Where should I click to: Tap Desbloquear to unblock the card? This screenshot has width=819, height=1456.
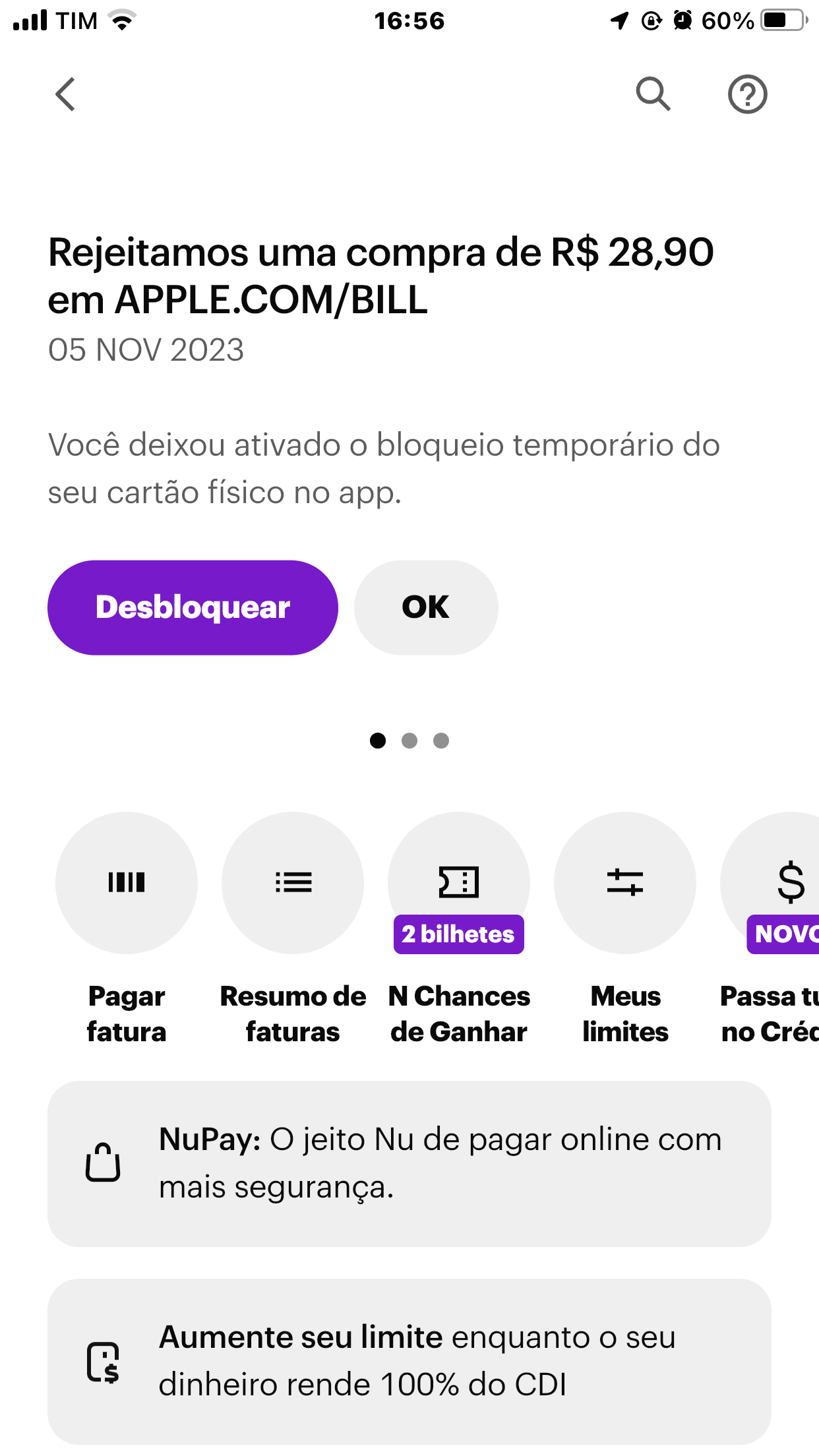193,607
